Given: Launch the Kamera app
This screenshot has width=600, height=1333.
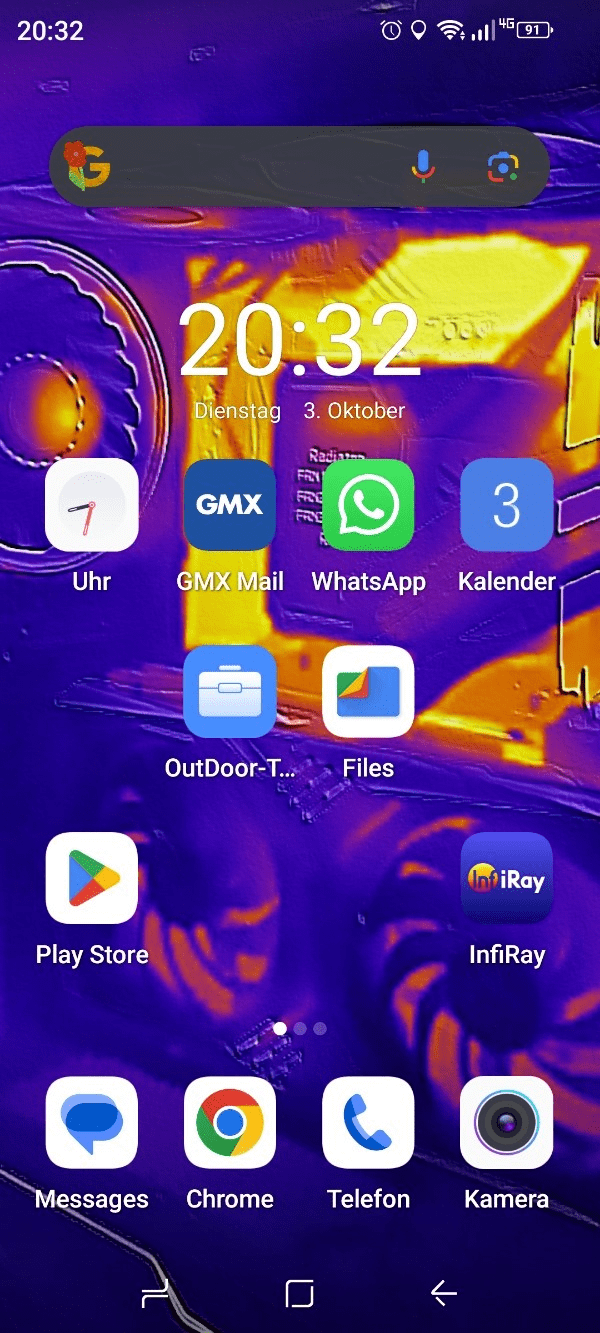Looking at the screenshot, I should (x=507, y=1123).
